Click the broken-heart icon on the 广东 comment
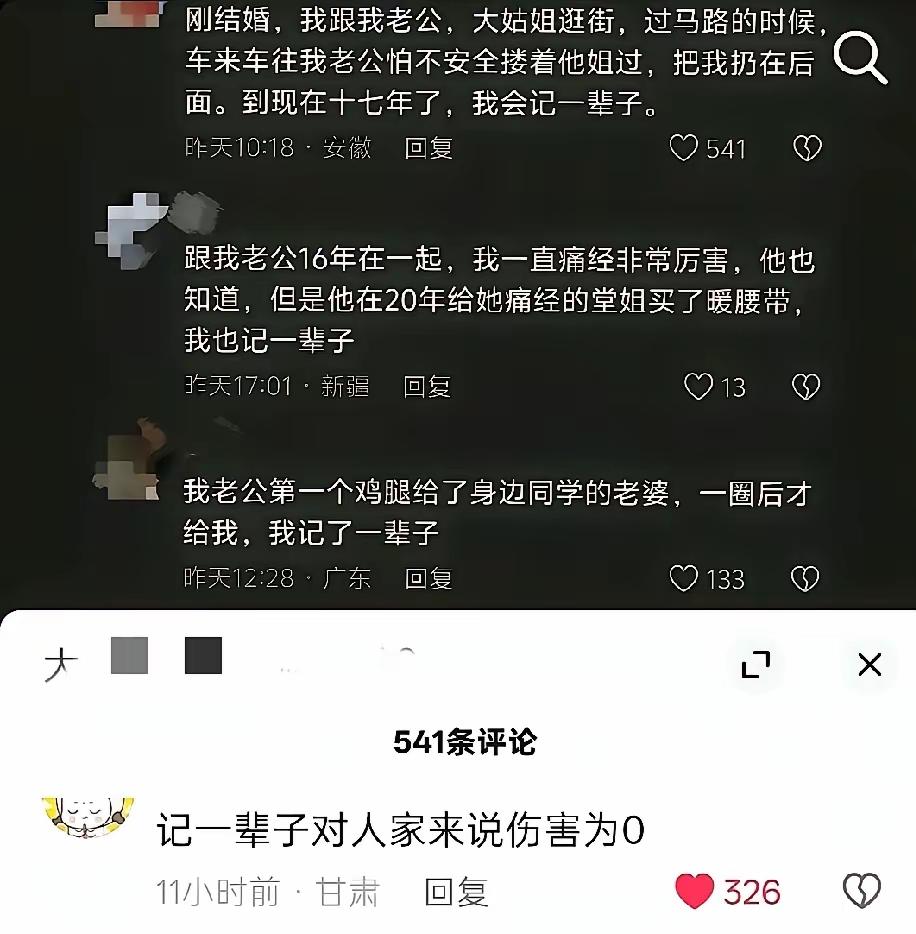 tap(806, 579)
